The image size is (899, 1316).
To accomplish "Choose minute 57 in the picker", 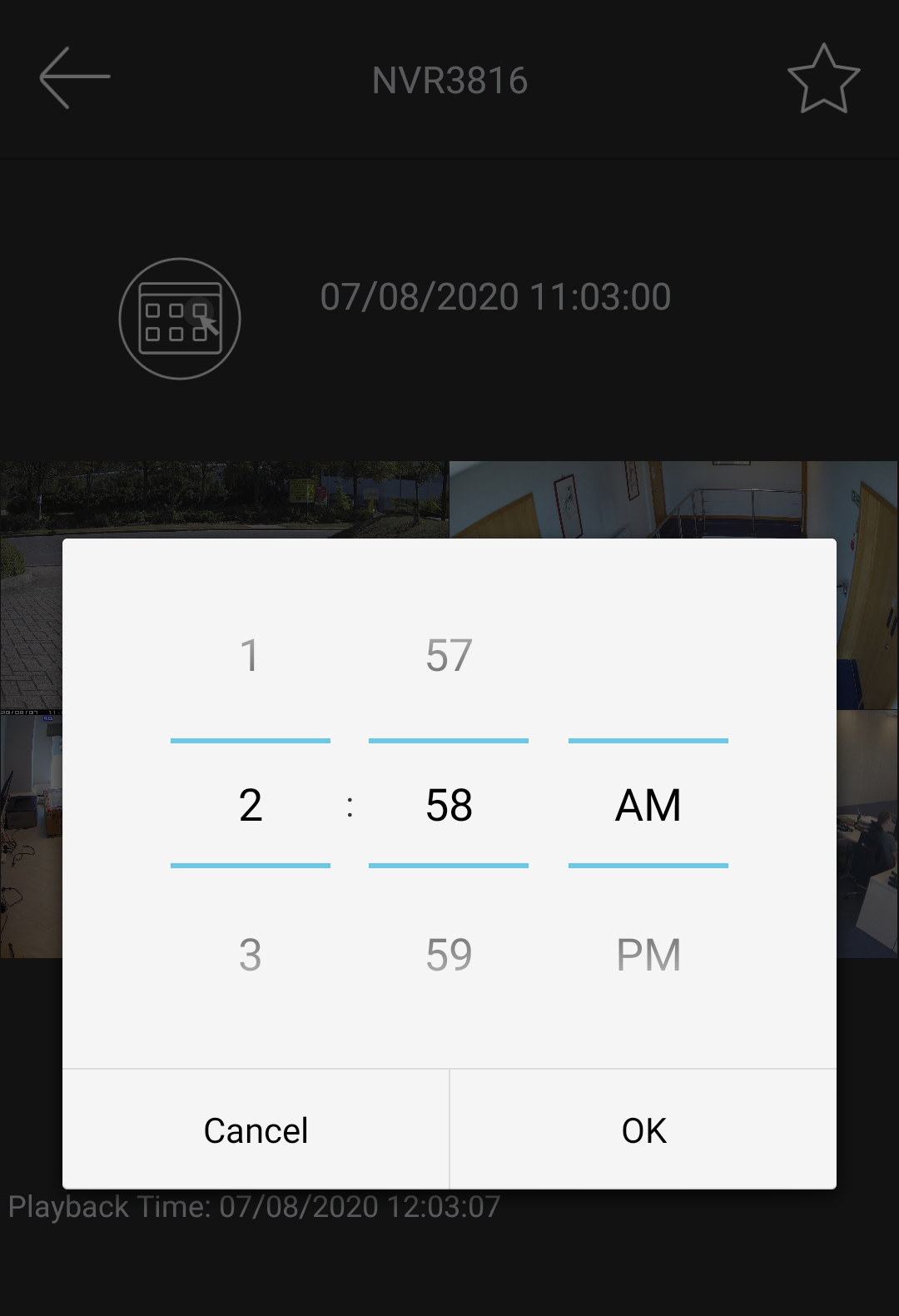I will [x=449, y=655].
